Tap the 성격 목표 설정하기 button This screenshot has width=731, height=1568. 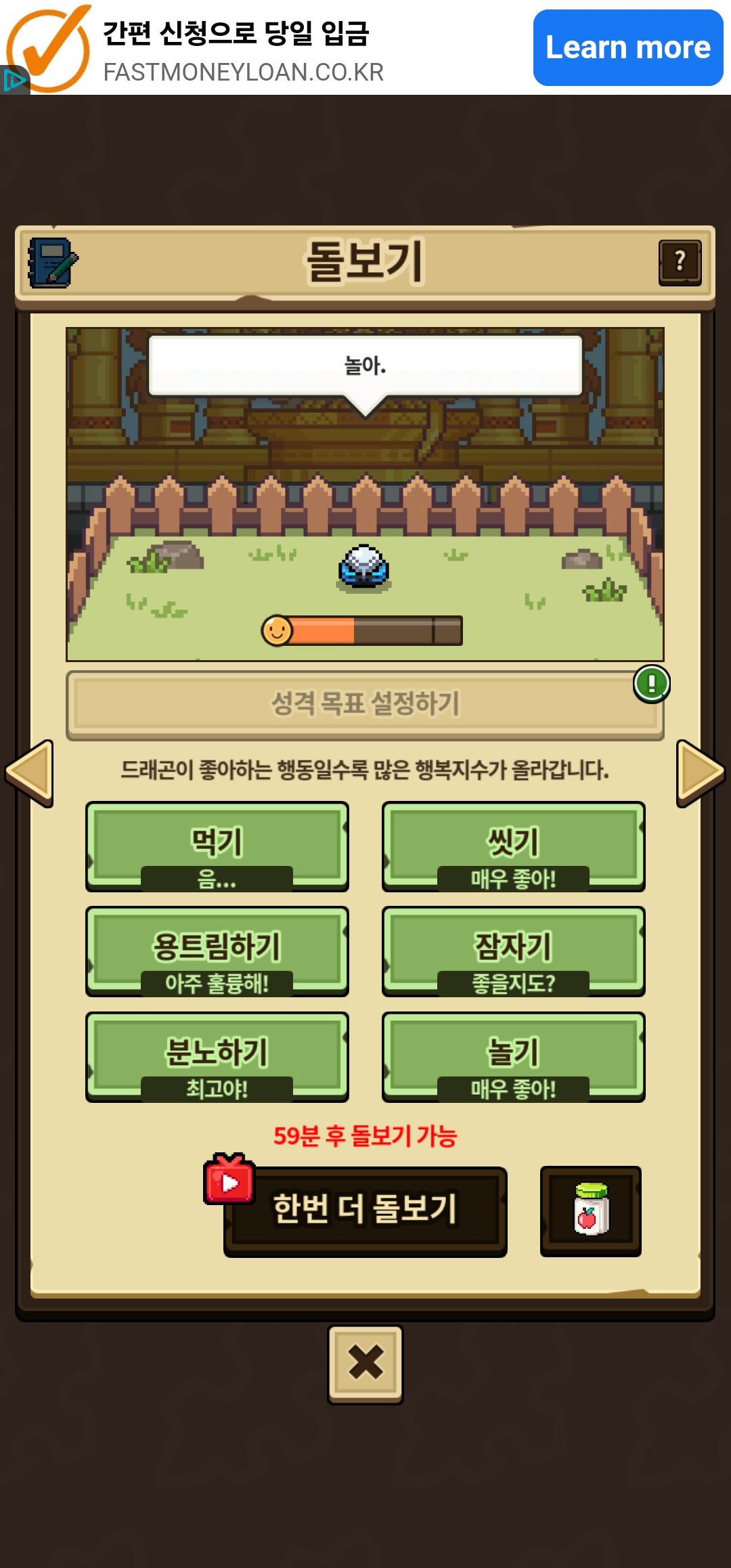(365, 705)
